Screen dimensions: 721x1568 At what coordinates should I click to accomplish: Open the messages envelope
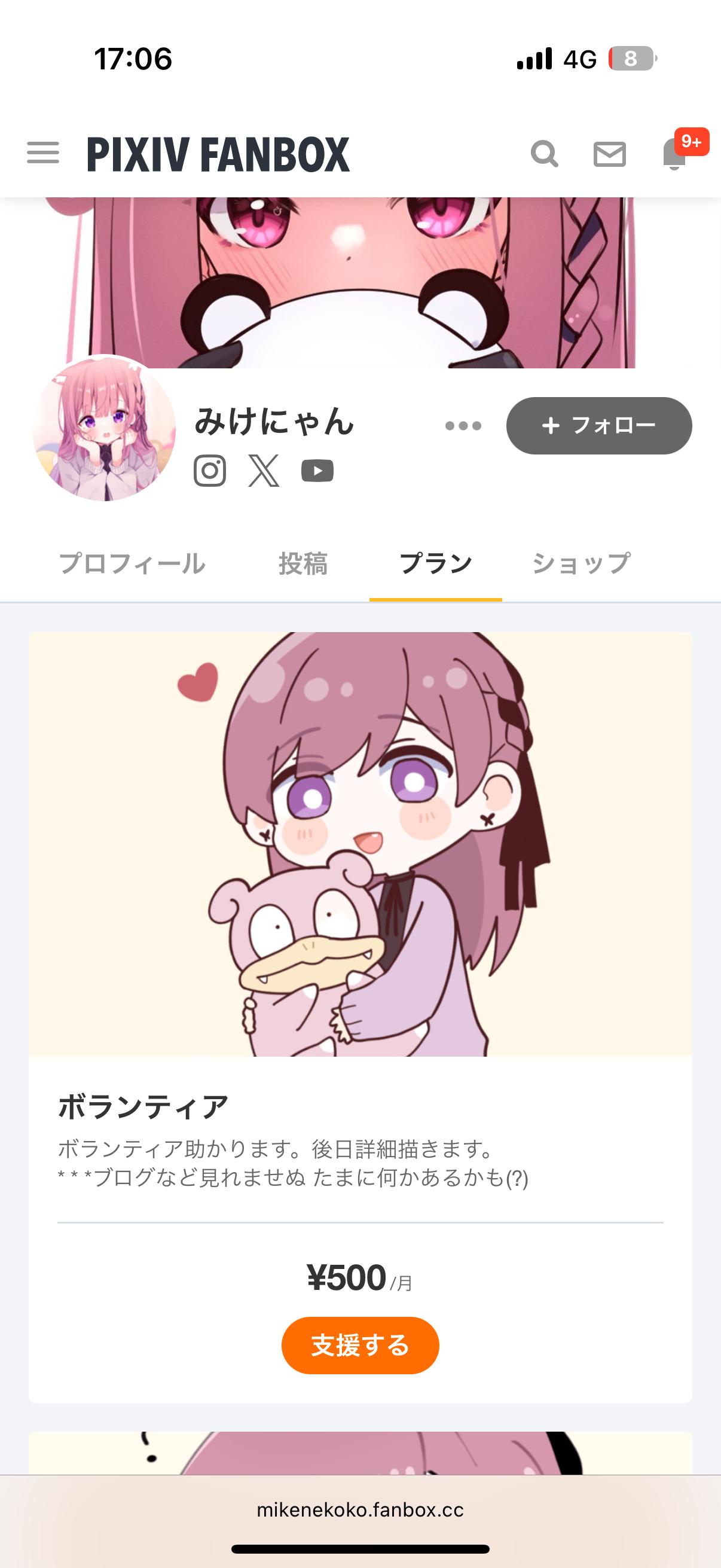609,154
